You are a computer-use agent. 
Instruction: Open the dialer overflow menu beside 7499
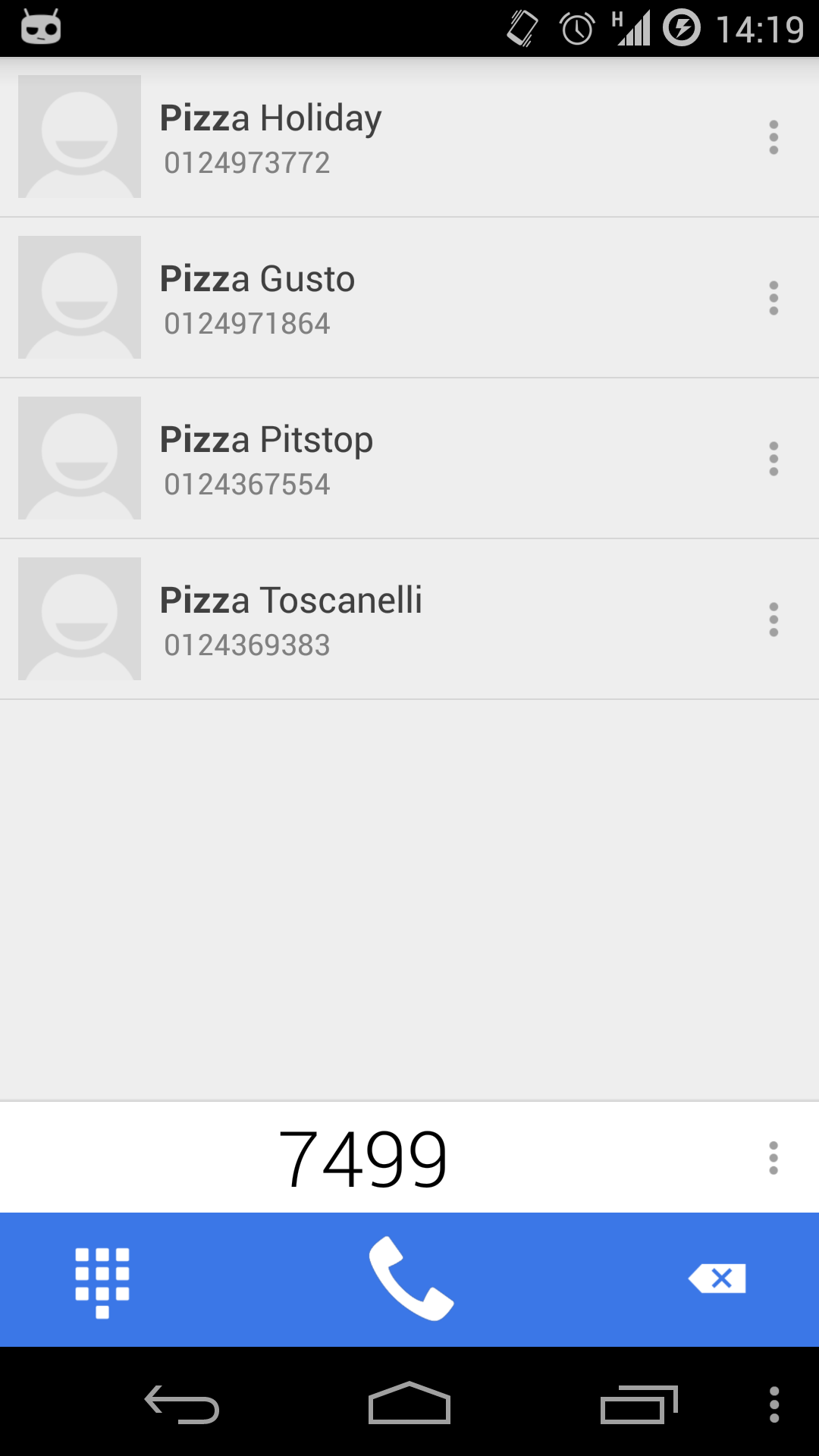pos(773,1158)
